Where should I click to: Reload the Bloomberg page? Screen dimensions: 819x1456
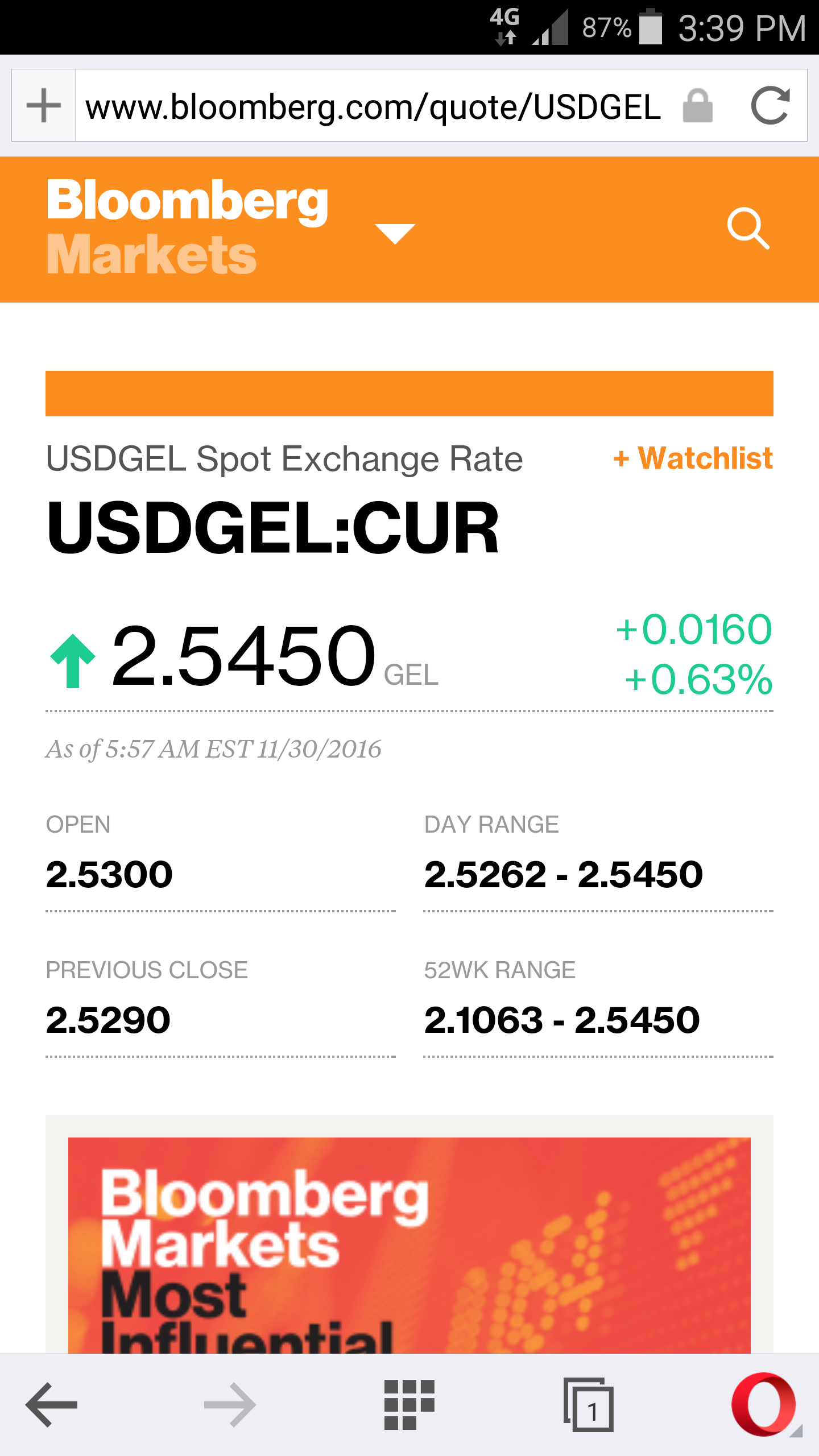coord(770,106)
